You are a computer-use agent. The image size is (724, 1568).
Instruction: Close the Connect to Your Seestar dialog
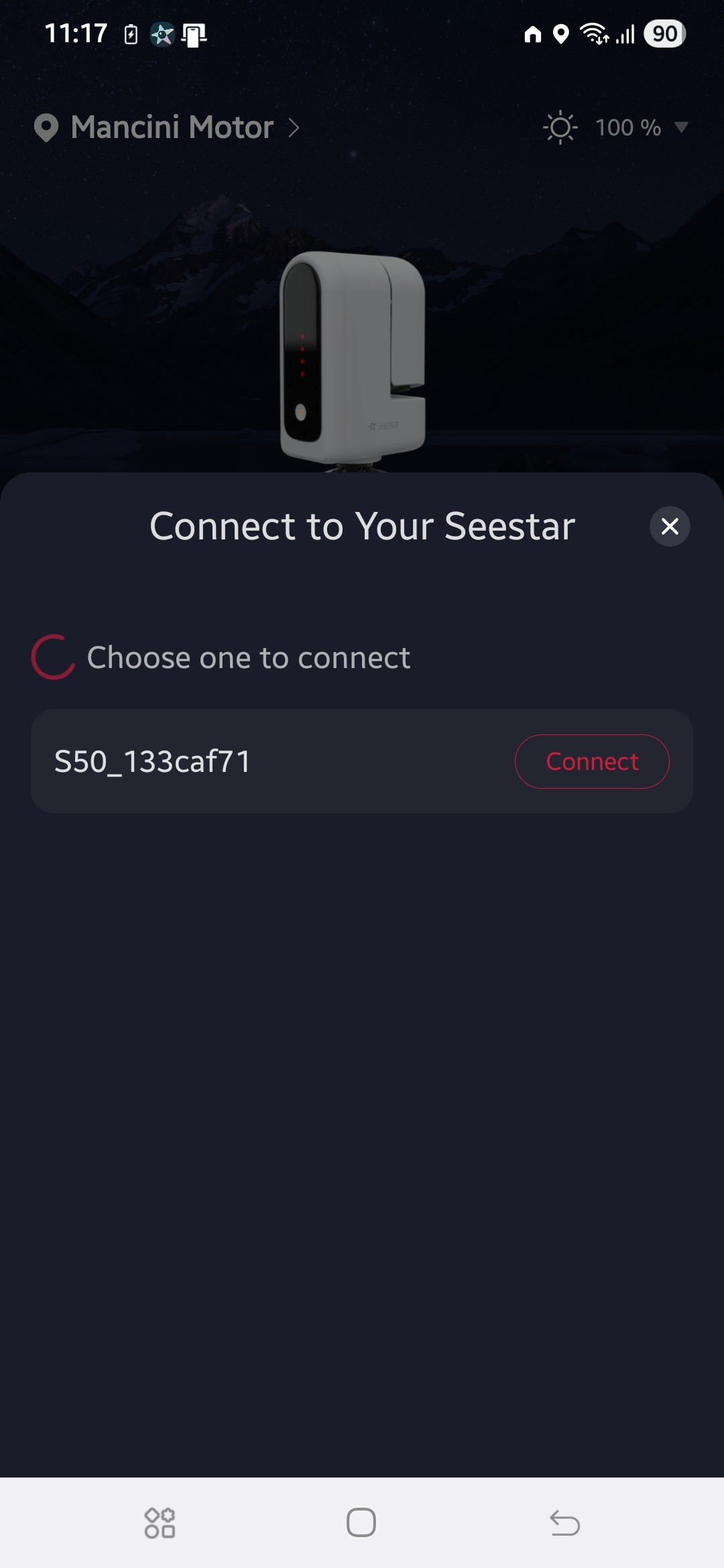coord(670,527)
